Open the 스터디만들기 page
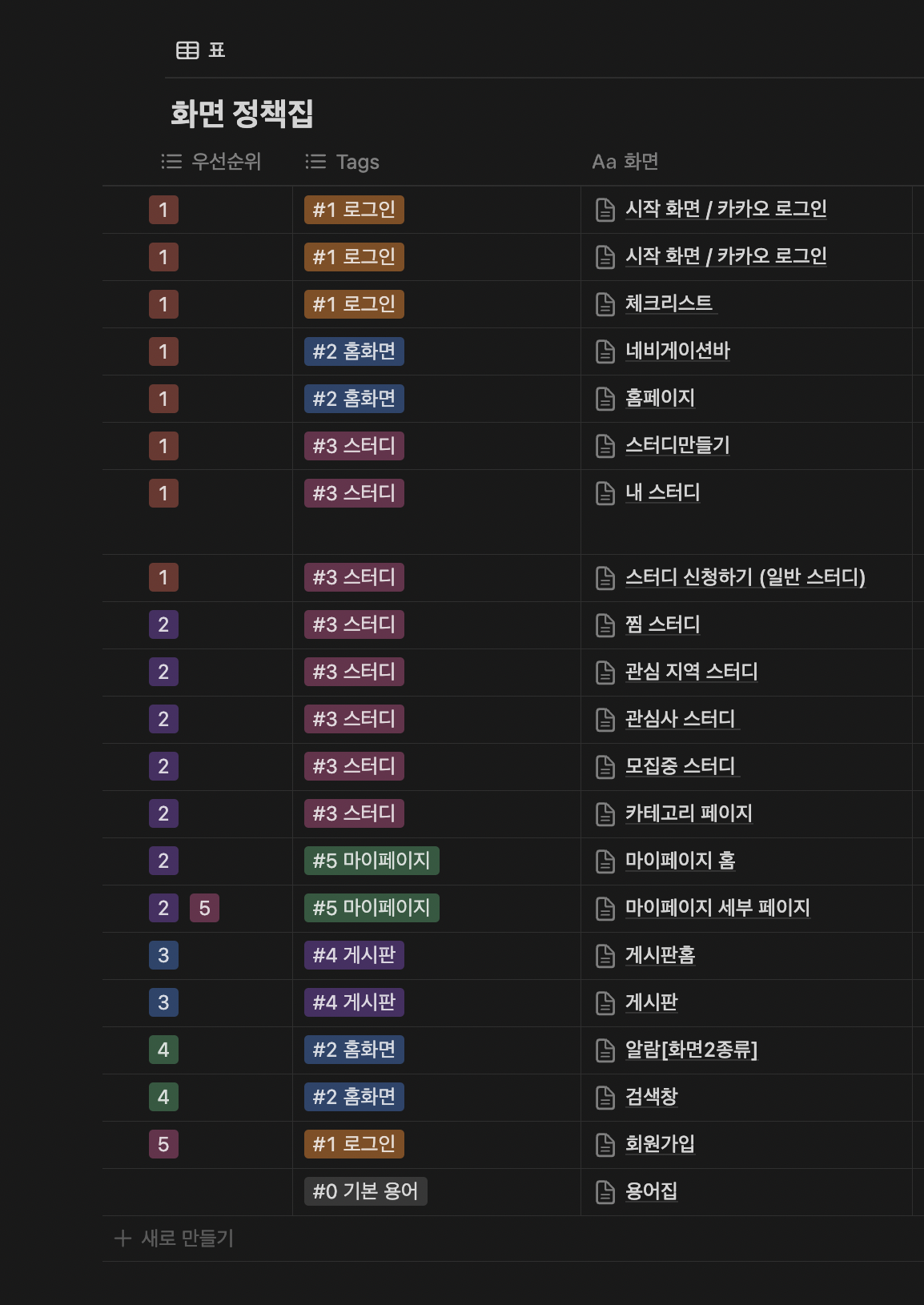 (x=677, y=445)
